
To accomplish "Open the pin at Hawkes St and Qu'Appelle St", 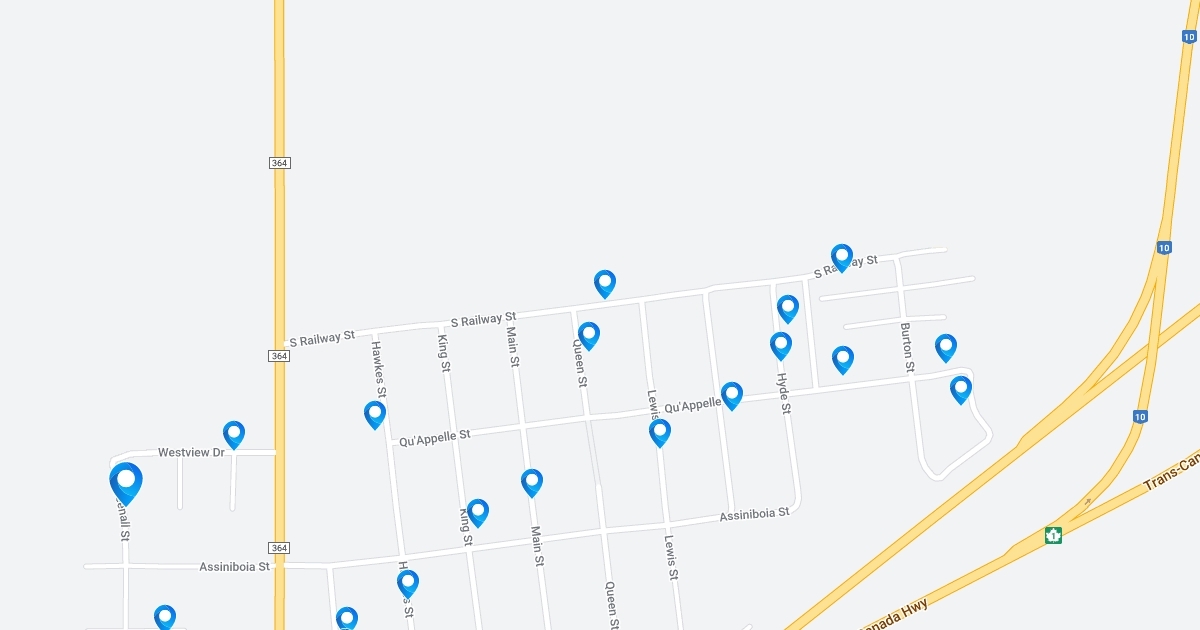I will (x=375, y=414).
